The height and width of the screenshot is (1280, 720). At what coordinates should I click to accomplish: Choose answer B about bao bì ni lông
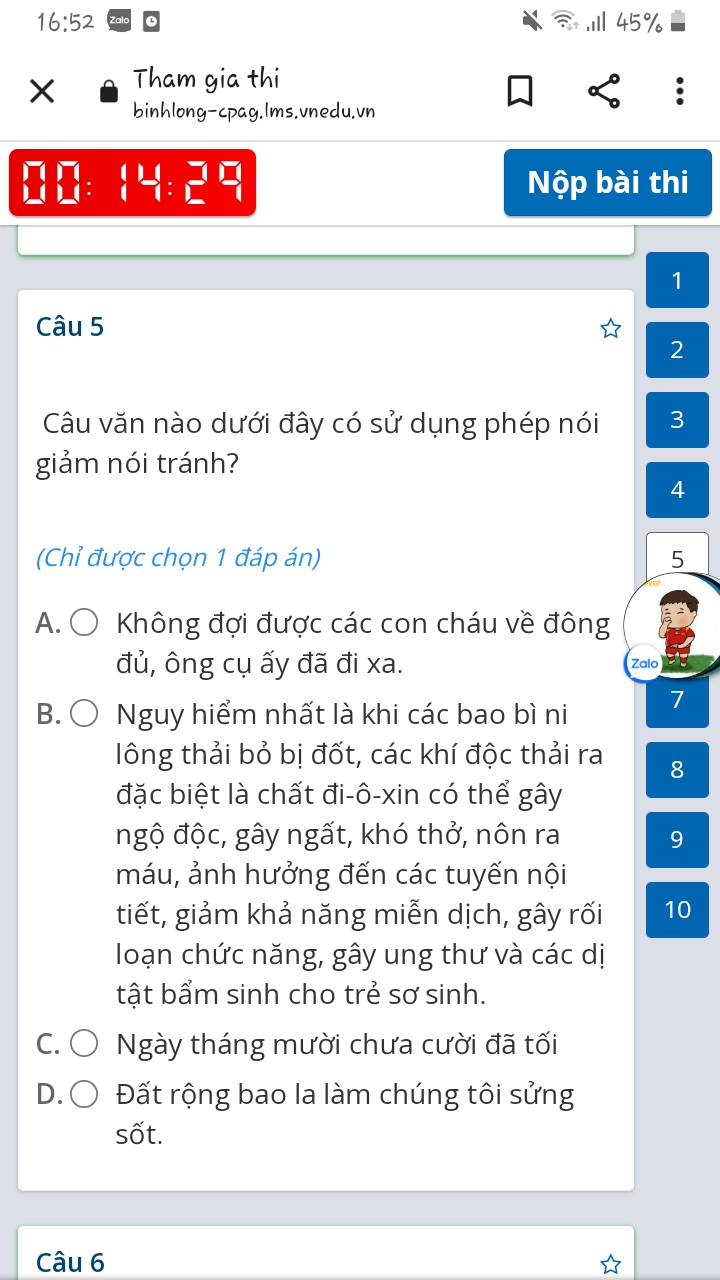point(84,714)
